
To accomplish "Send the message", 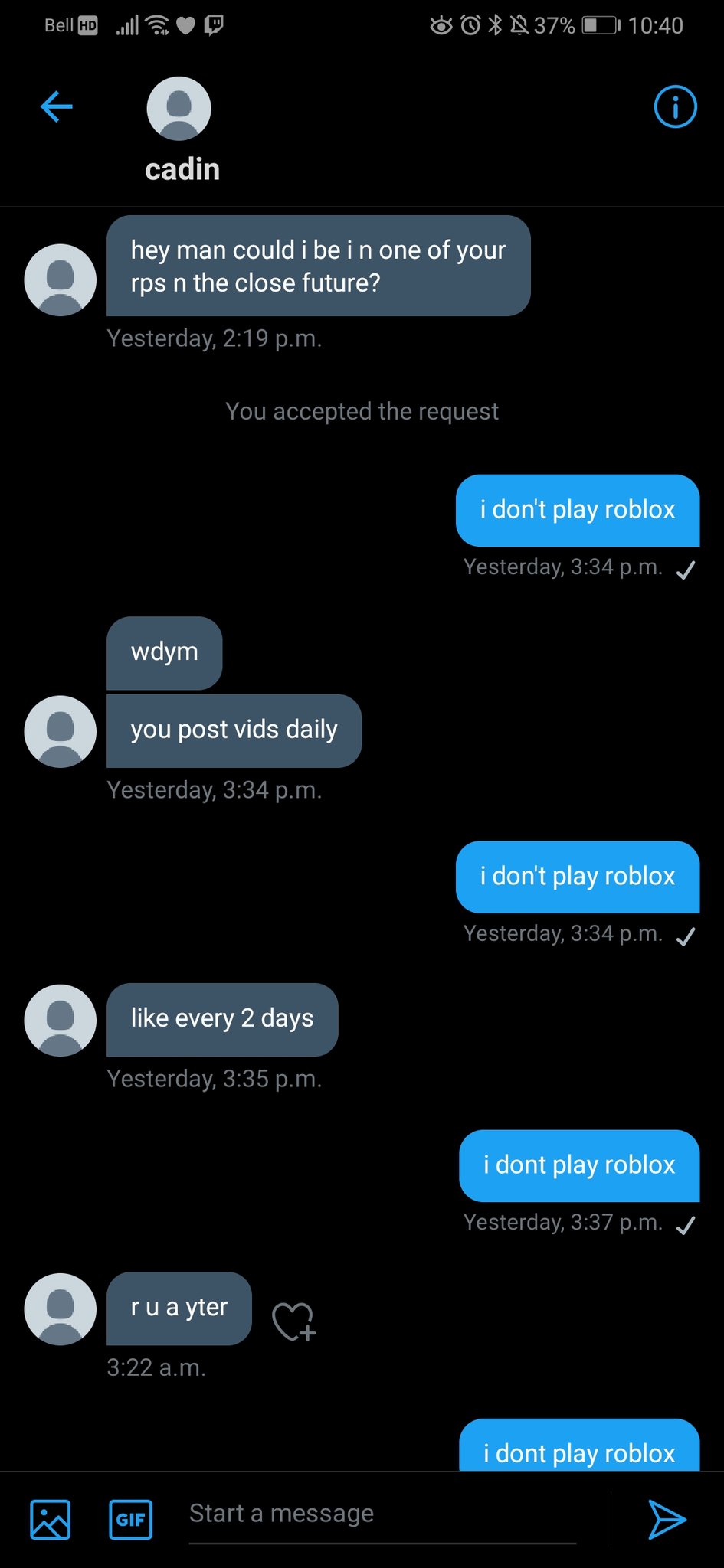I will [667, 1519].
